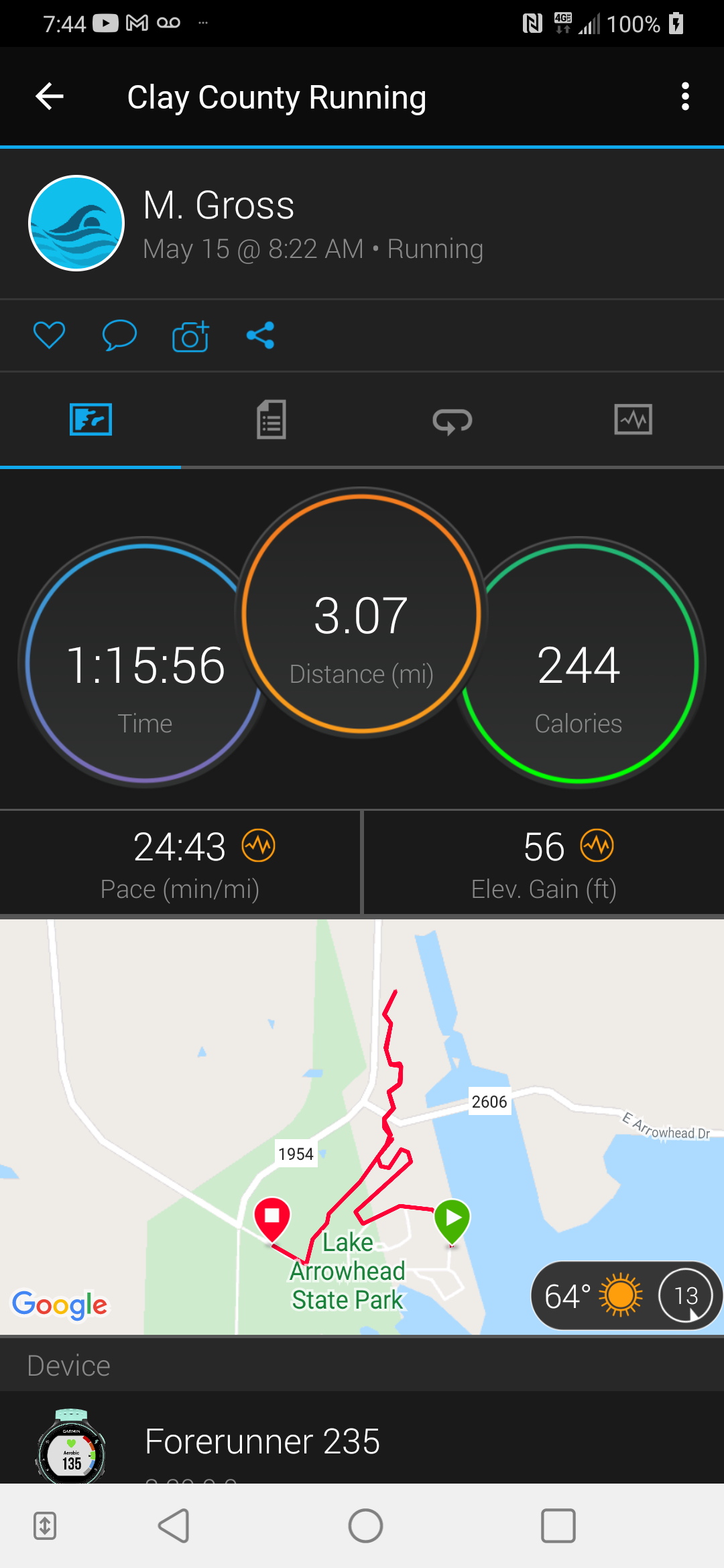Image resolution: width=724 pixels, height=1568 pixels.
Task: Like M. Gross's running activity
Action: point(50,335)
